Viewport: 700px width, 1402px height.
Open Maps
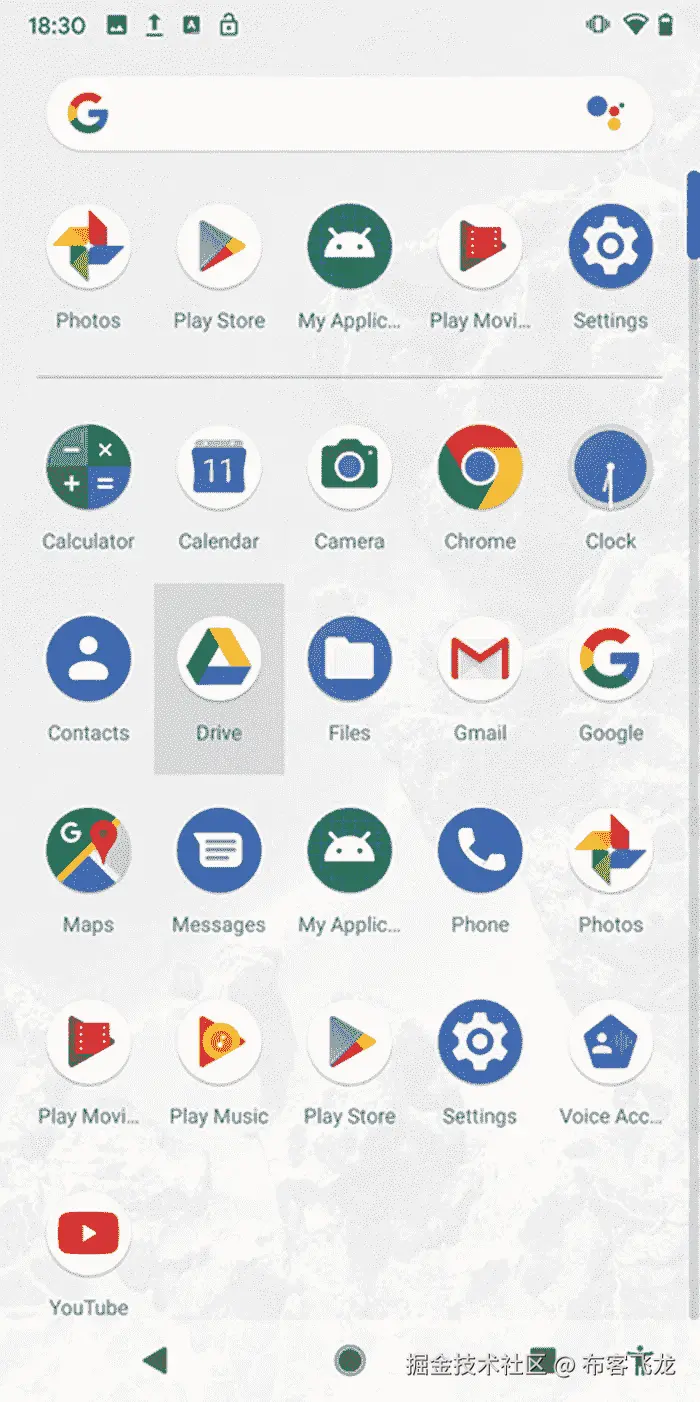pyautogui.click(x=88, y=851)
